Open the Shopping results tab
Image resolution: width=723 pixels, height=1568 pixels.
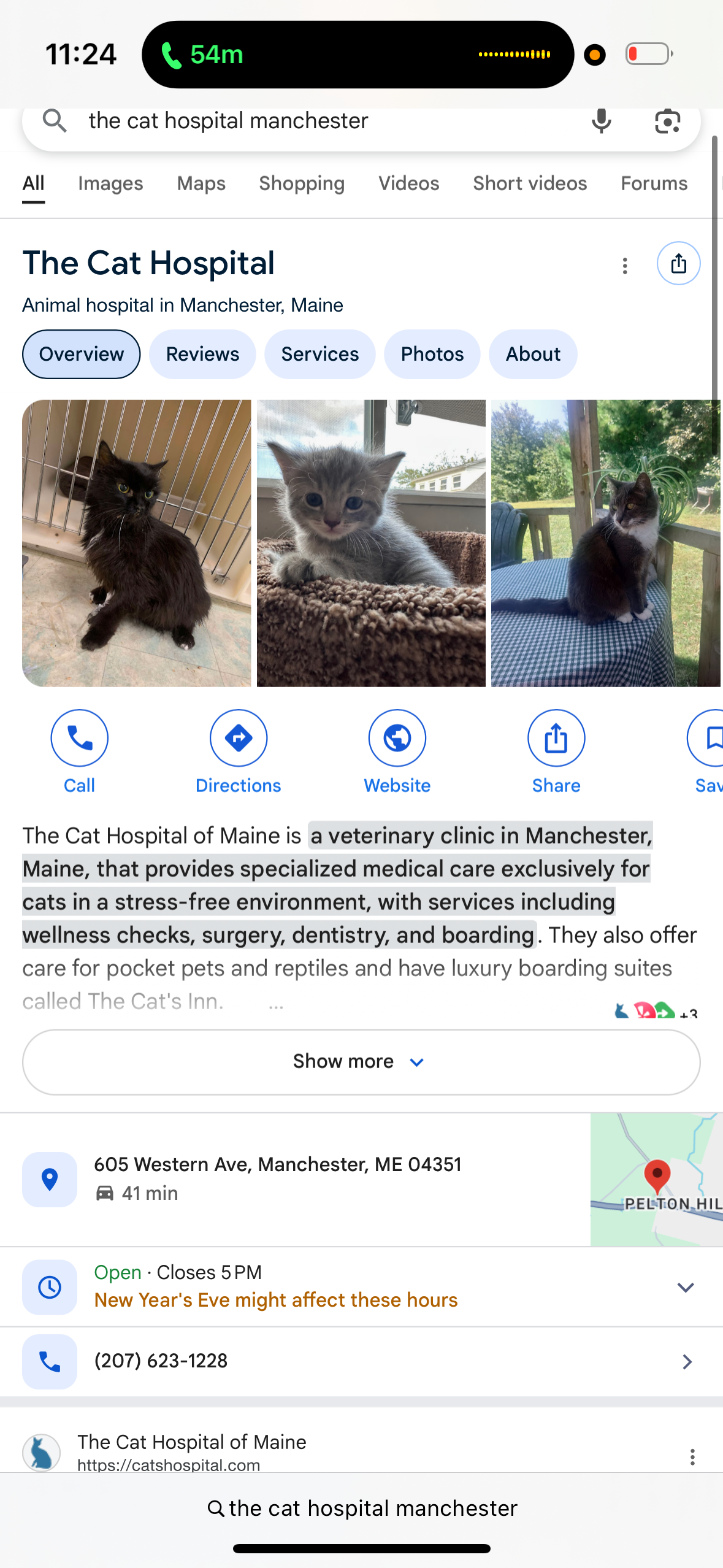(302, 183)
